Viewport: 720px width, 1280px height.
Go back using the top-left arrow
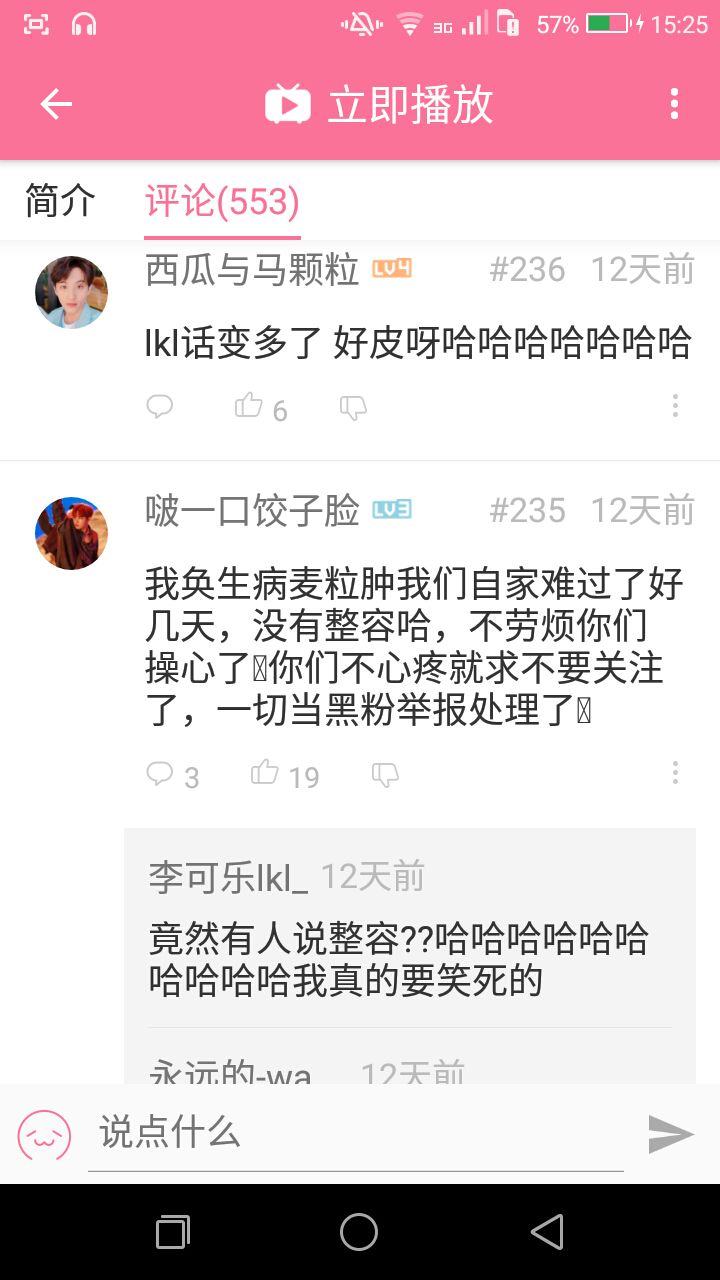pyautogui.click(x=56, y=104)
